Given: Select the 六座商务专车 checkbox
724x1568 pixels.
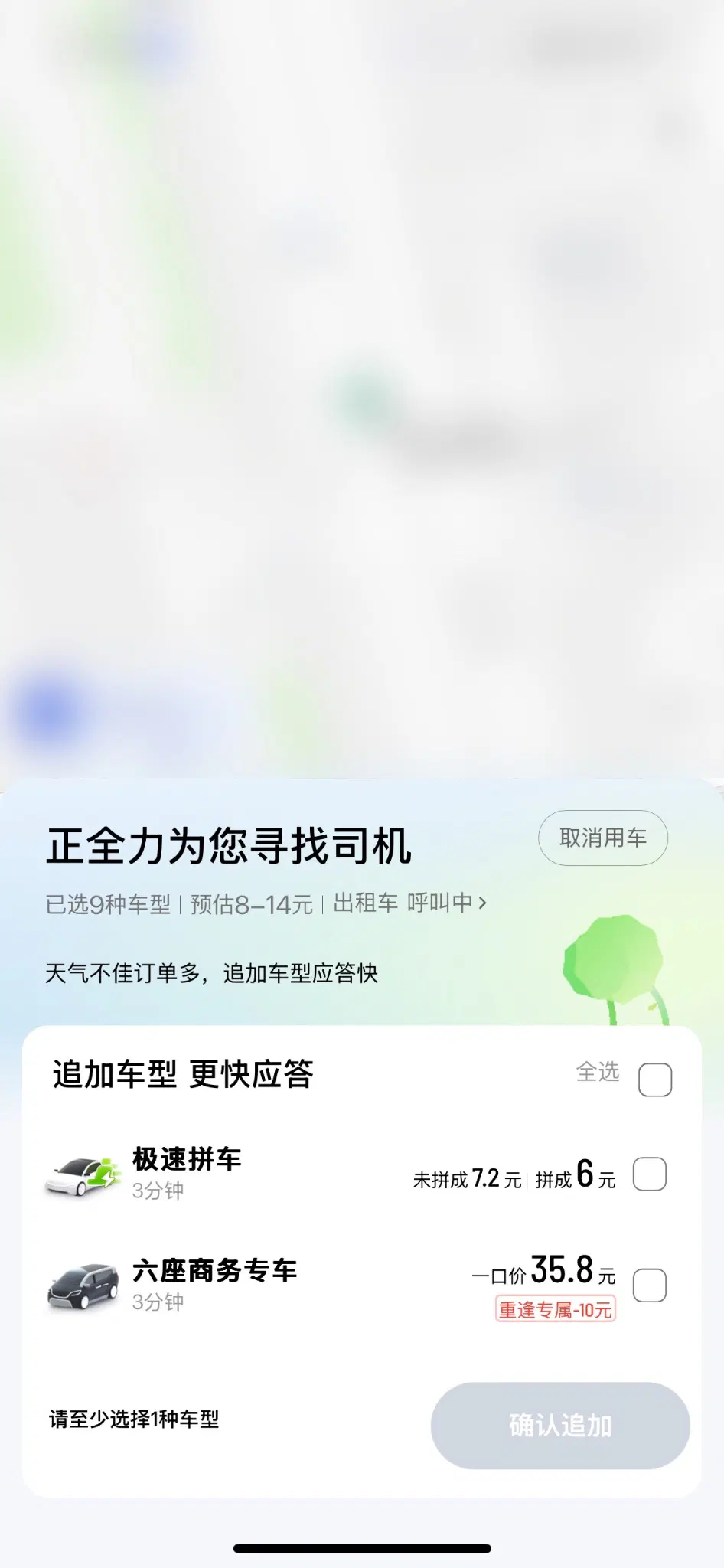Looking at the screenshot, I should (650, 1285).
